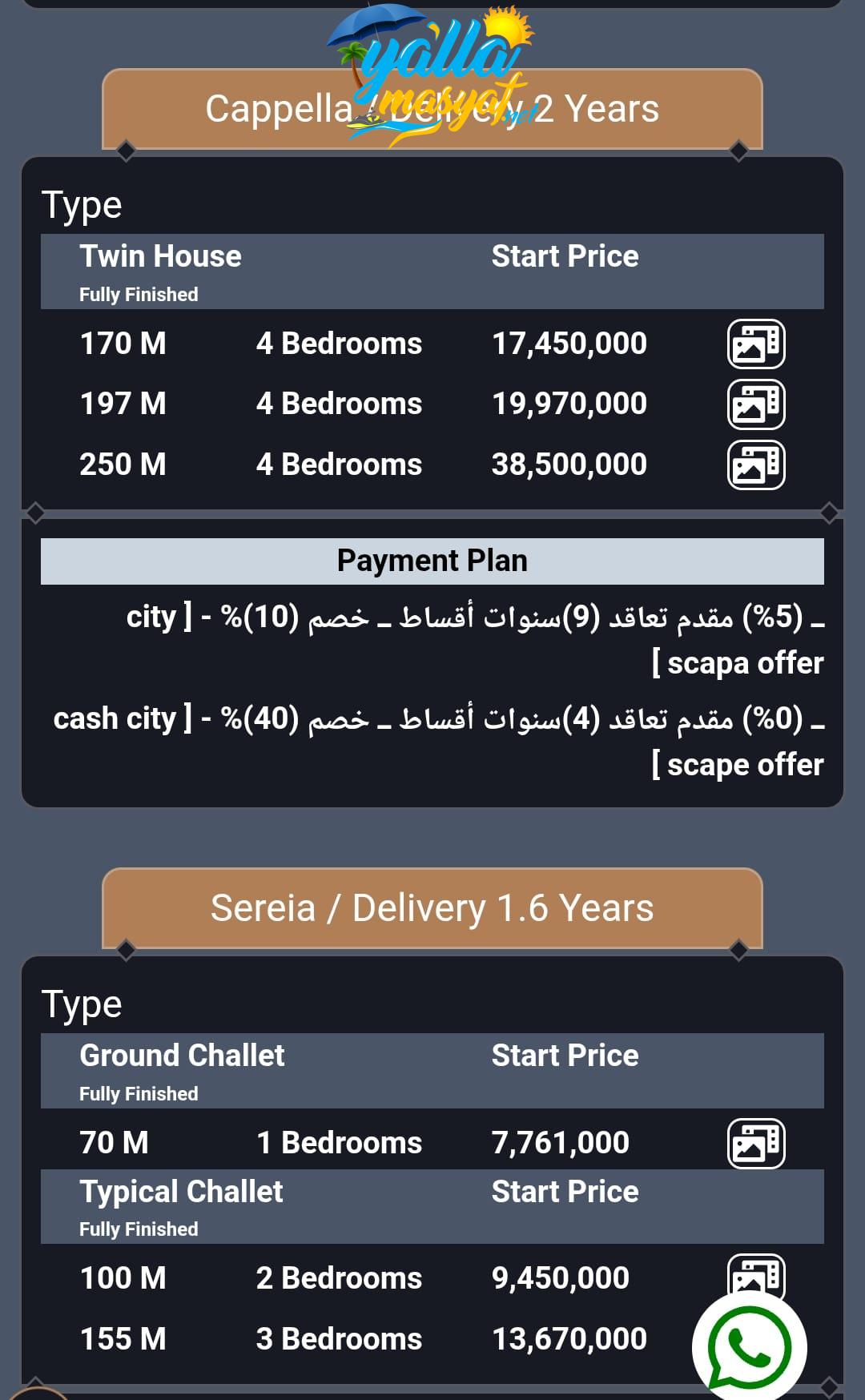View images of the 197 M twin house
Screen dimensions: 865x1400
coord(755,404)
